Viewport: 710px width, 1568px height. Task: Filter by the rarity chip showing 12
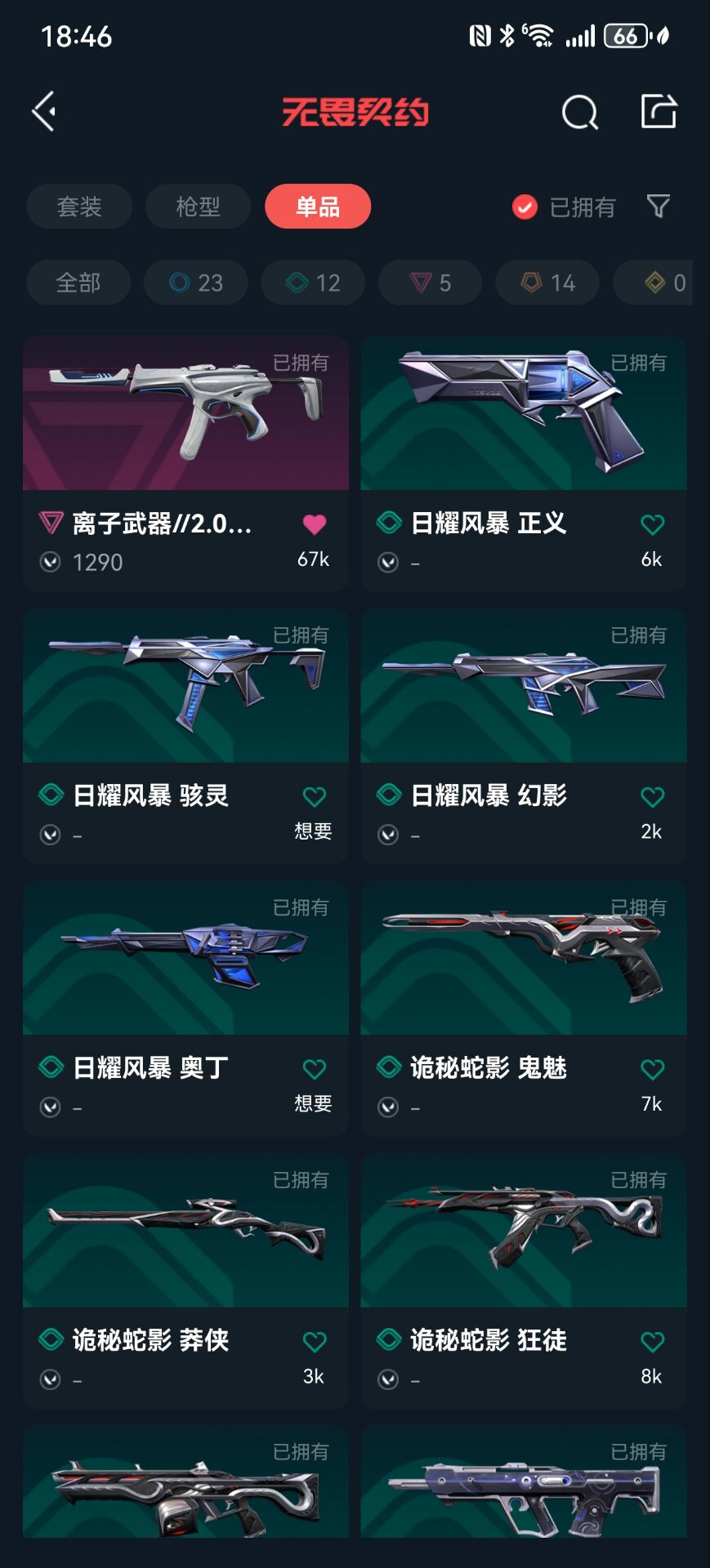point(313,283)
